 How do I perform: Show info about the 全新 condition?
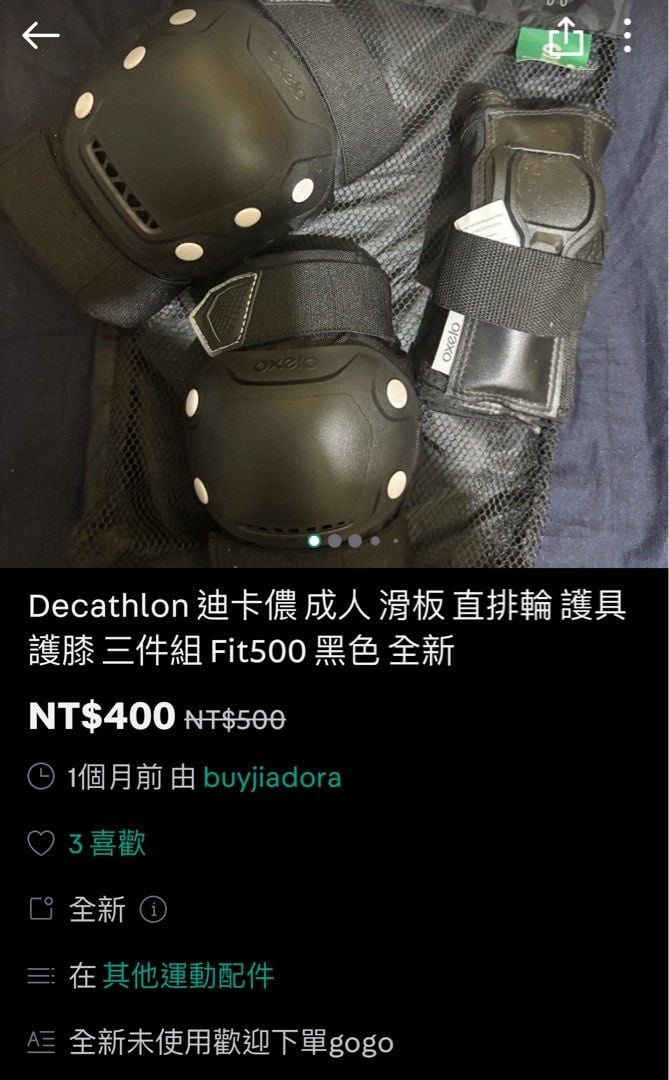[153, 910]
